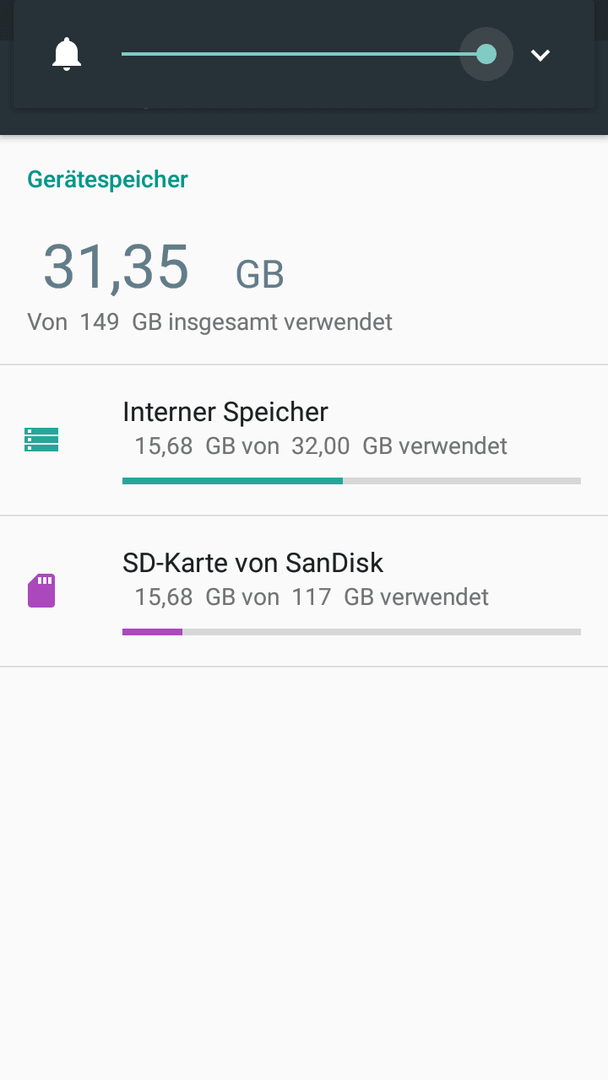Open SD-Karte von SanDisk storage

304,592
